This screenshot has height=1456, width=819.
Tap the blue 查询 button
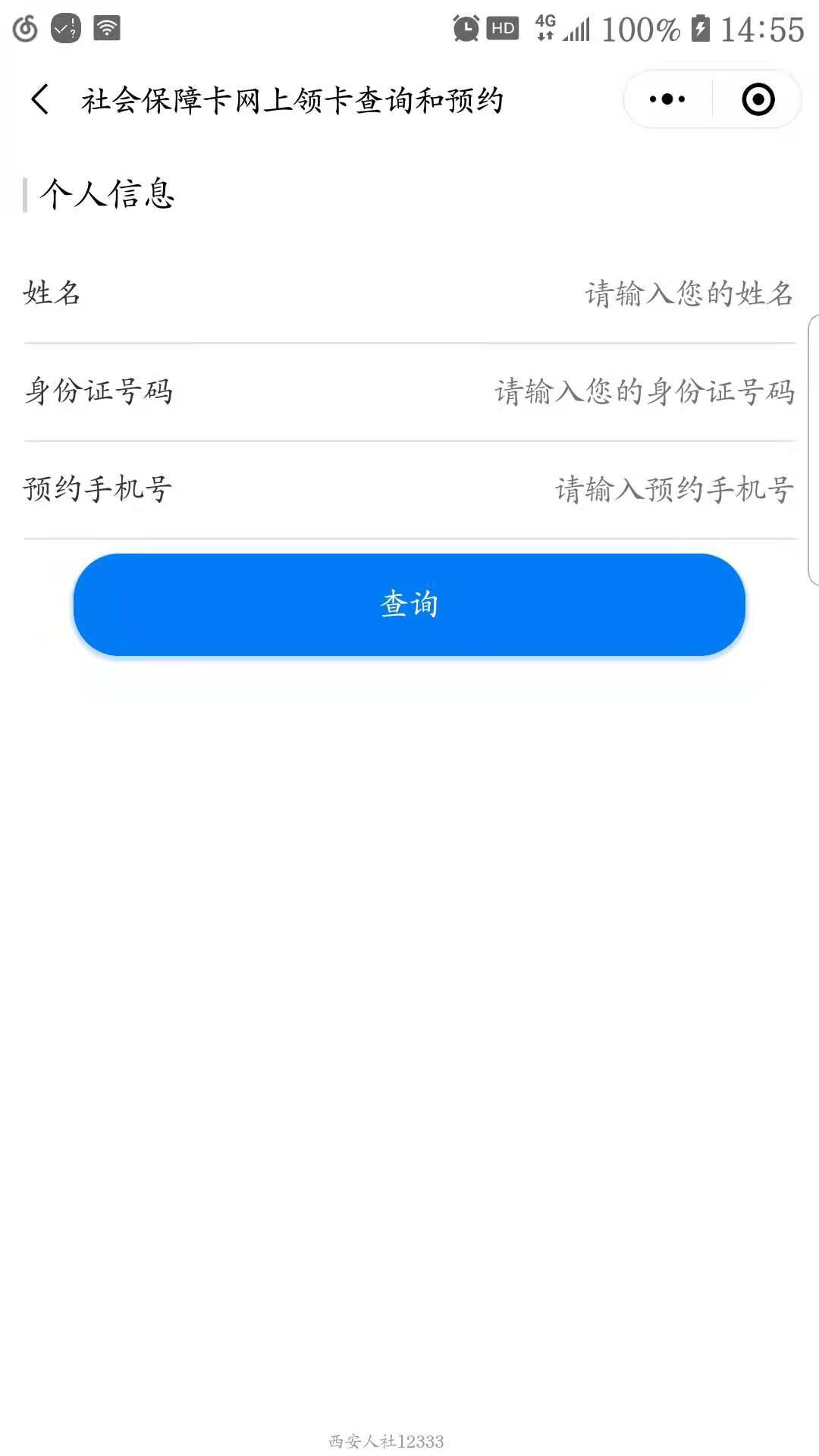(x=409, y=604)
